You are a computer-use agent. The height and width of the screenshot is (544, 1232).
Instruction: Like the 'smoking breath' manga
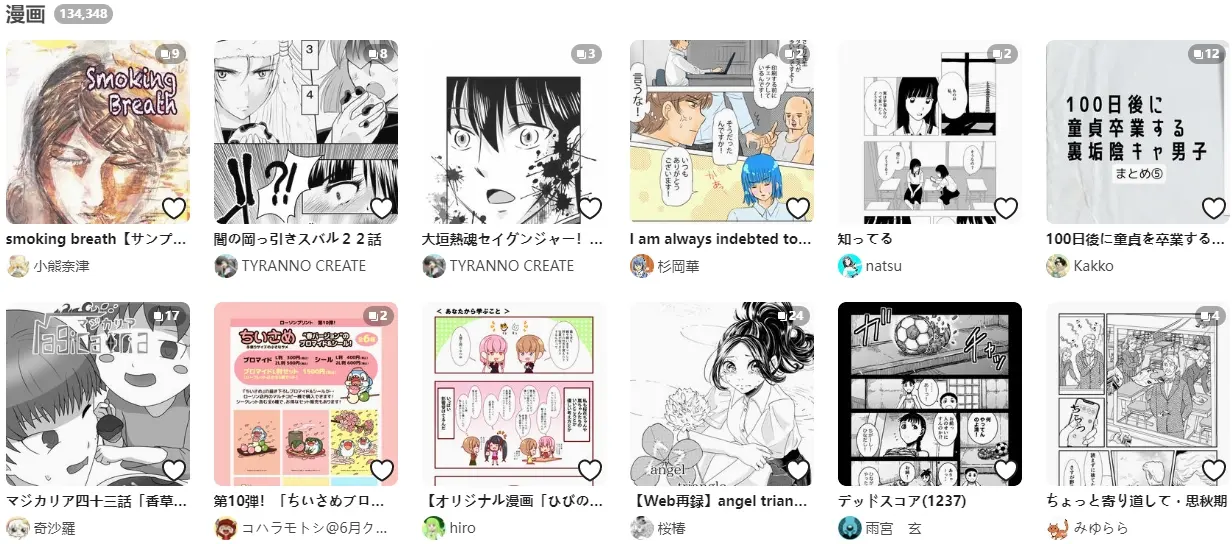click(174, 208)
